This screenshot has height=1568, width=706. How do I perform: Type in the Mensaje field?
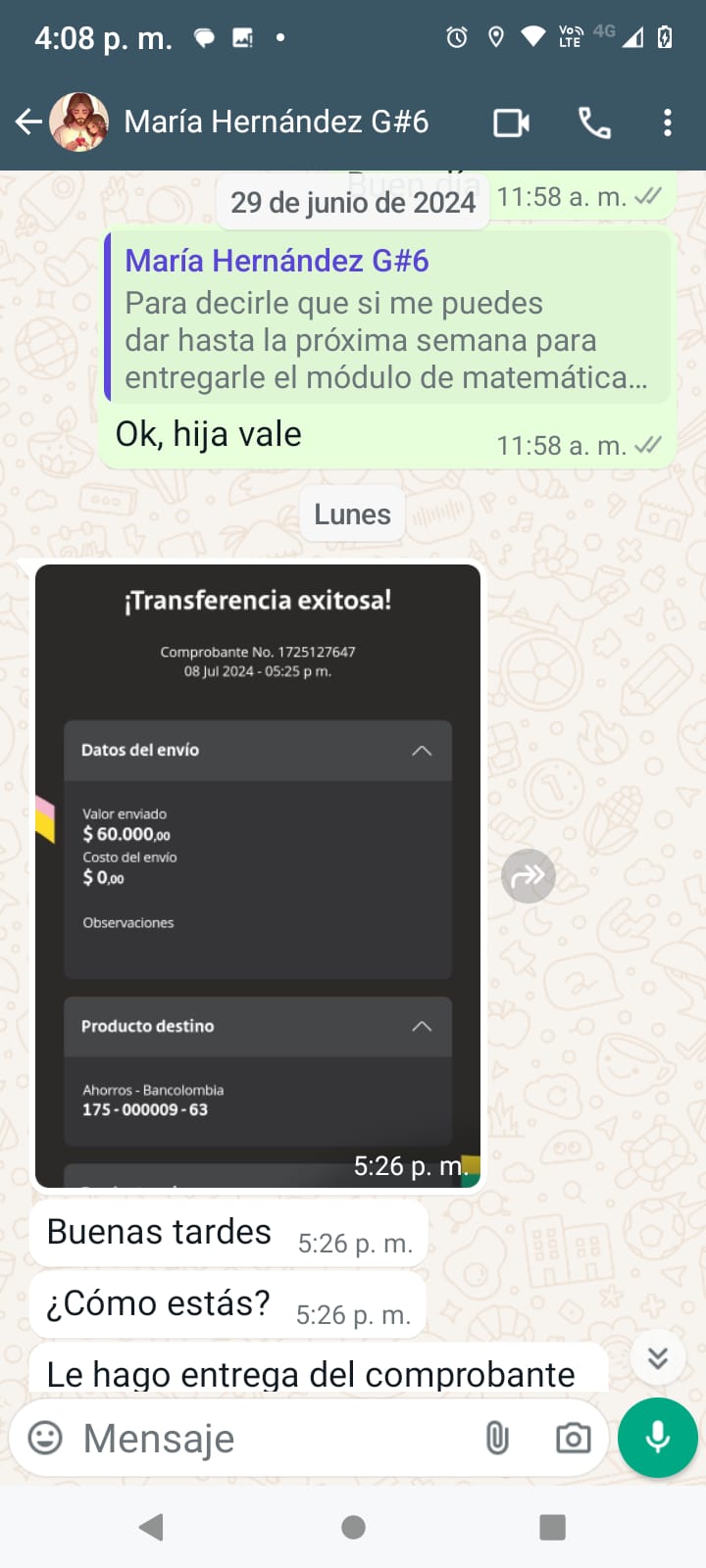(275, 1438)
